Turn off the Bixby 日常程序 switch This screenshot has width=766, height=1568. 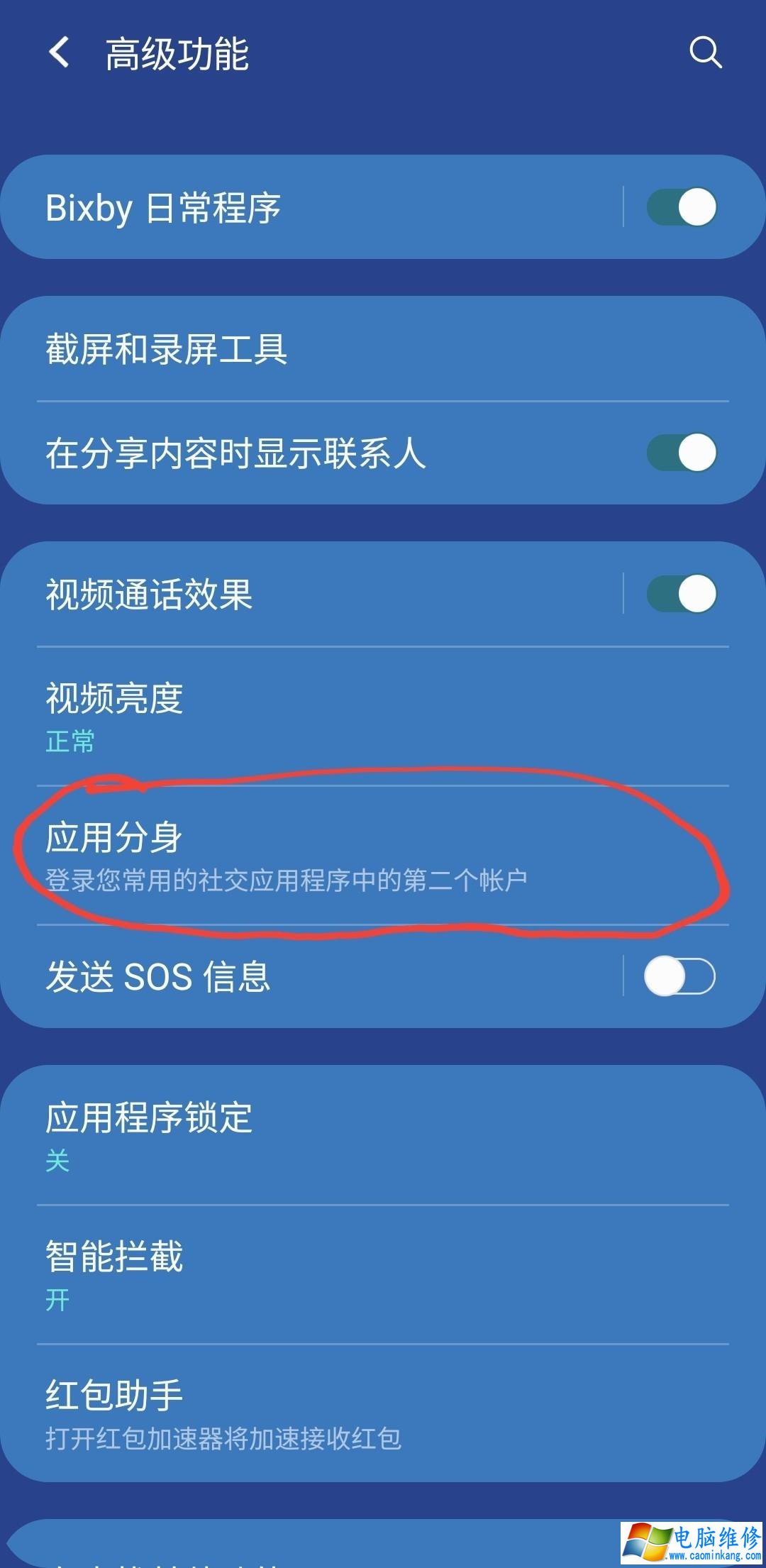[682, 206]
